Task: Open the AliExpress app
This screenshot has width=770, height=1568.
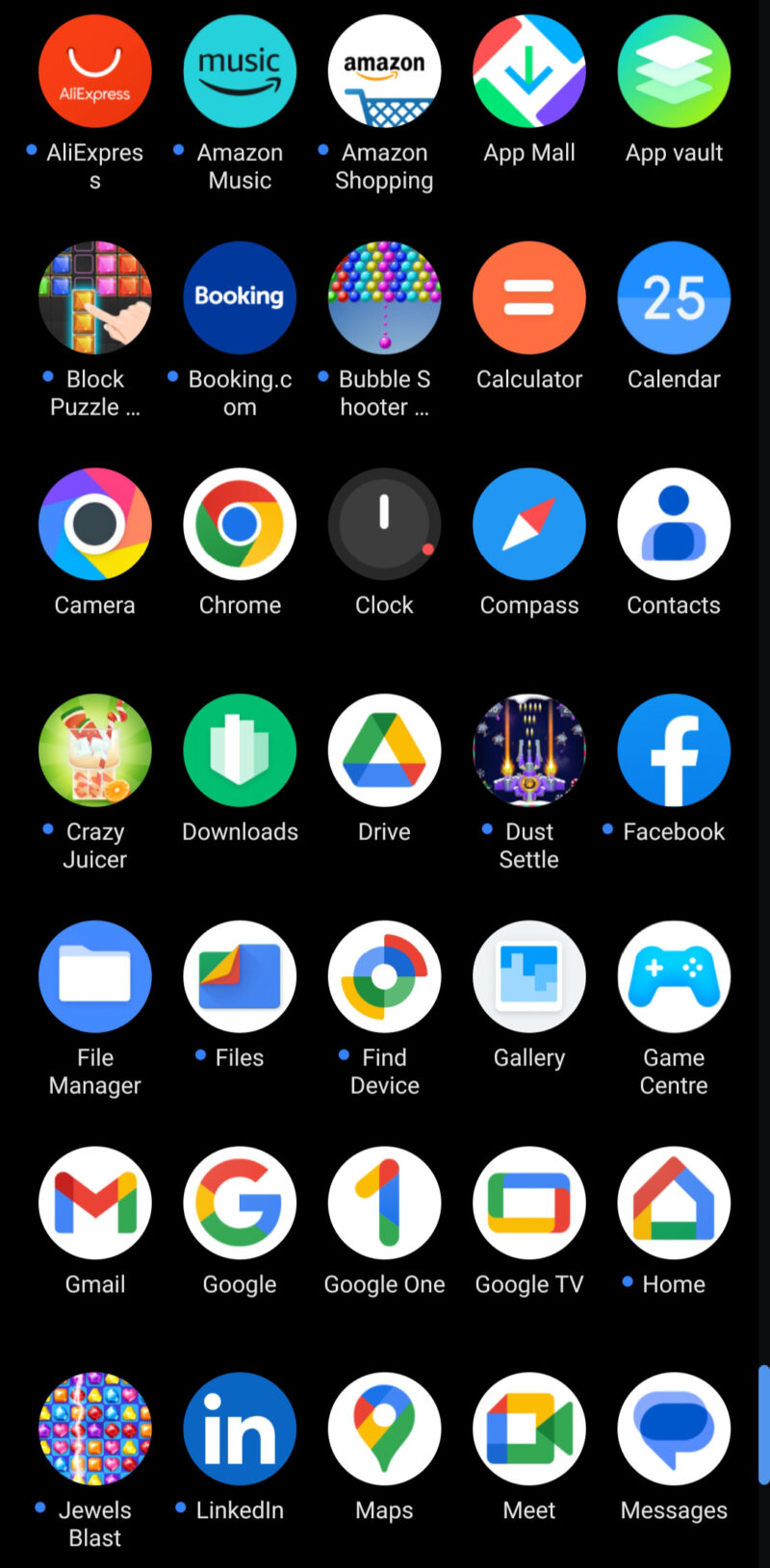Action: pyautogui.click(x=95, y=71)
